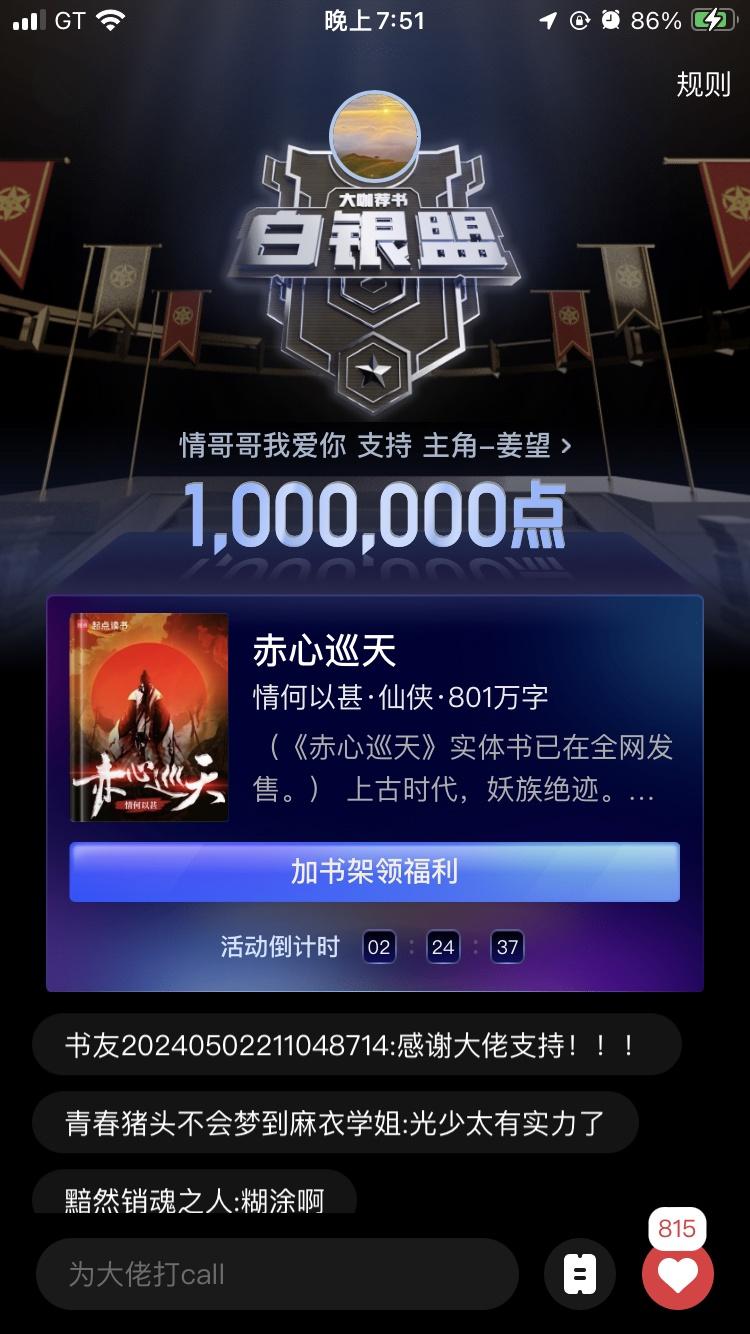Image resolution: width=750 pixels, height=1334 pixels.
Task: Tap the user avatar at the top
Action: [x=374, y=136]
